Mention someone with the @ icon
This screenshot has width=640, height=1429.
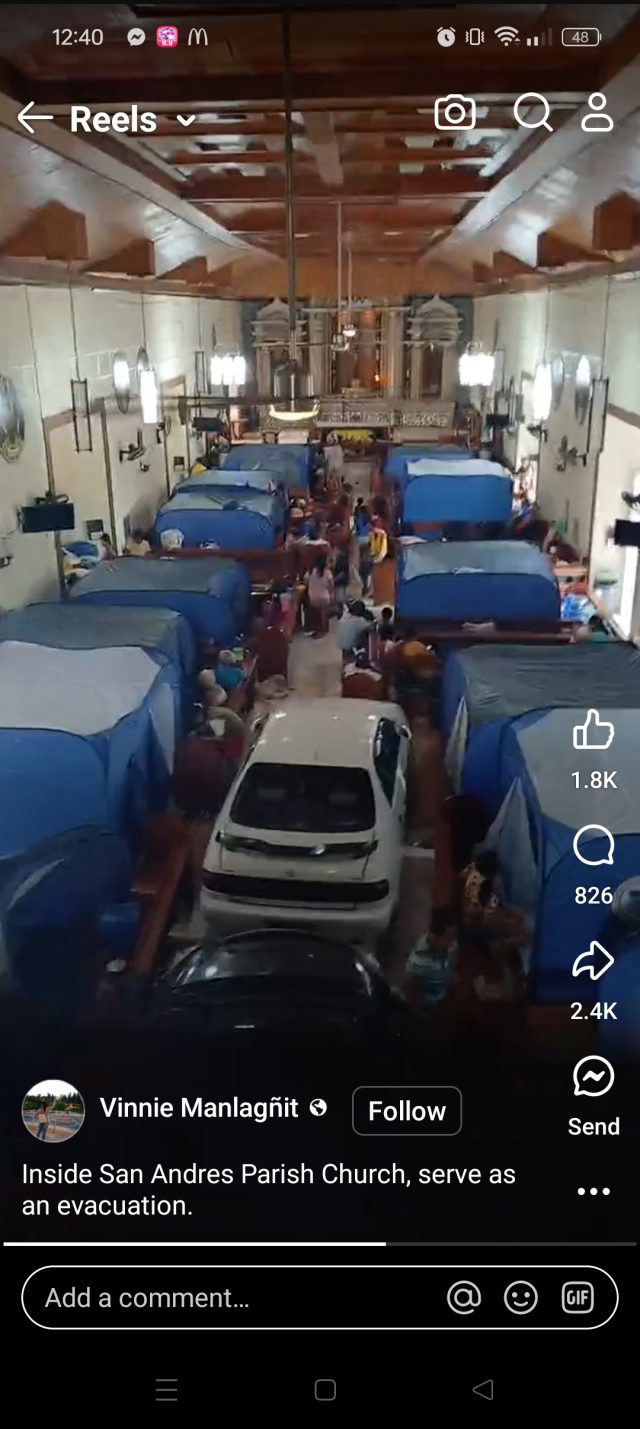tap(464, 1298)
